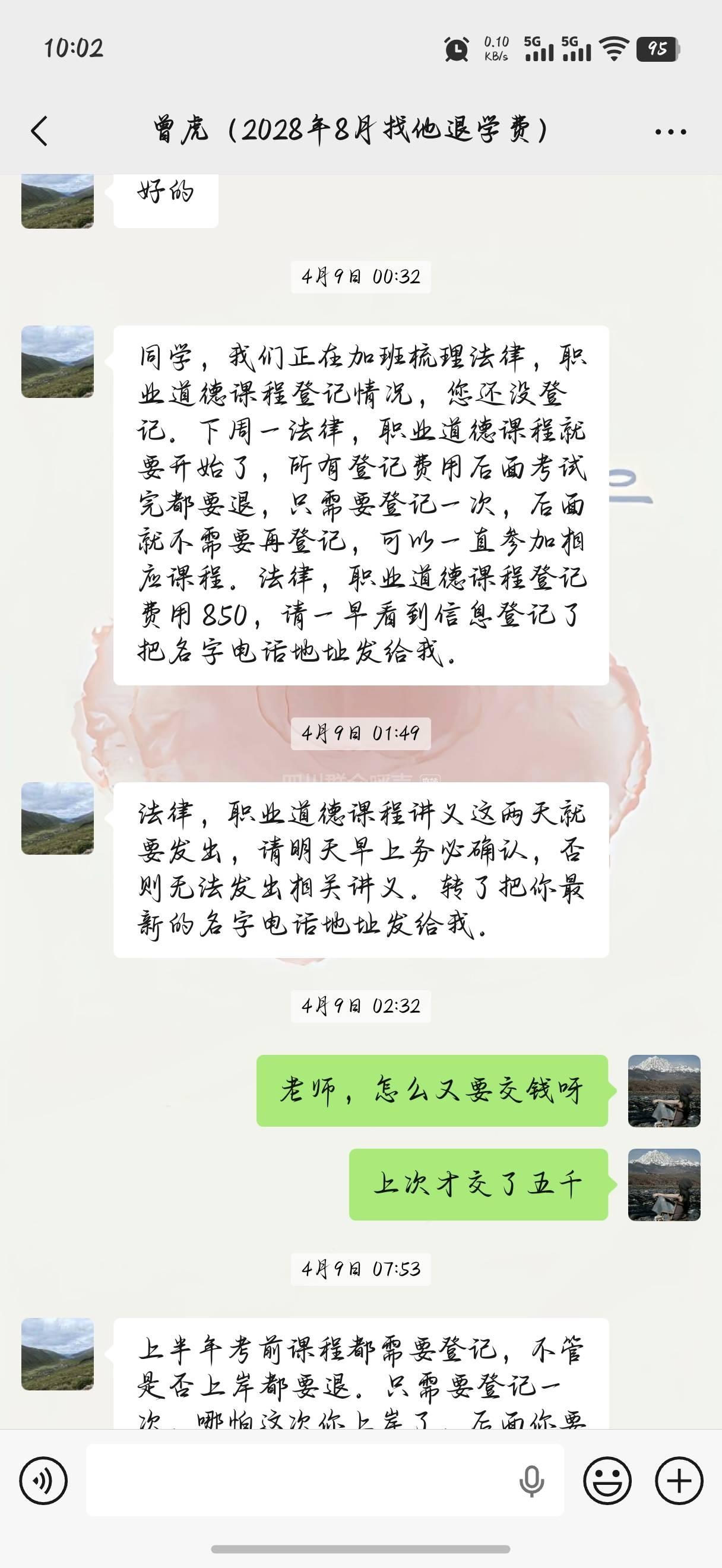Tap my avatar beside 上次才交了五千

(664, 1184)
